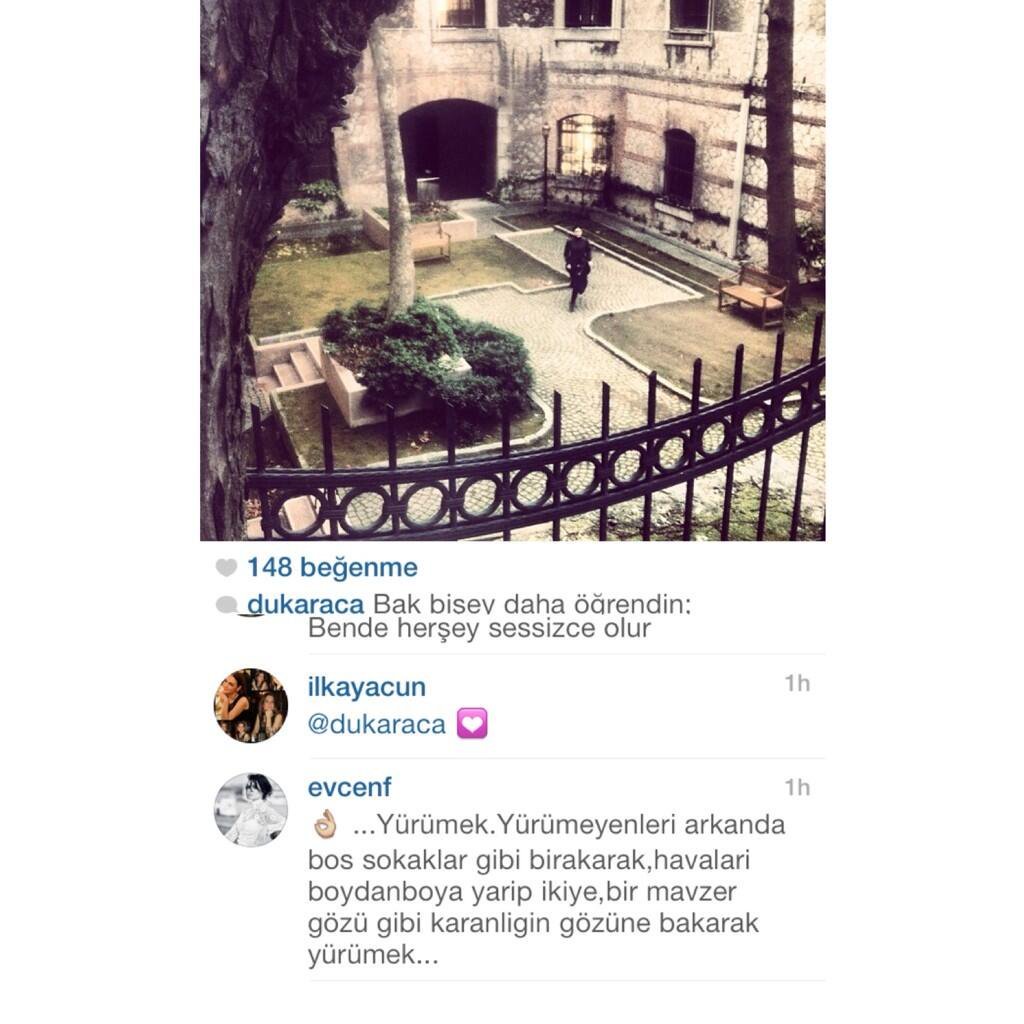Screen dimensions: 1024x1024
Task: Open the ilkayacun username link
Action: [366, 687]
